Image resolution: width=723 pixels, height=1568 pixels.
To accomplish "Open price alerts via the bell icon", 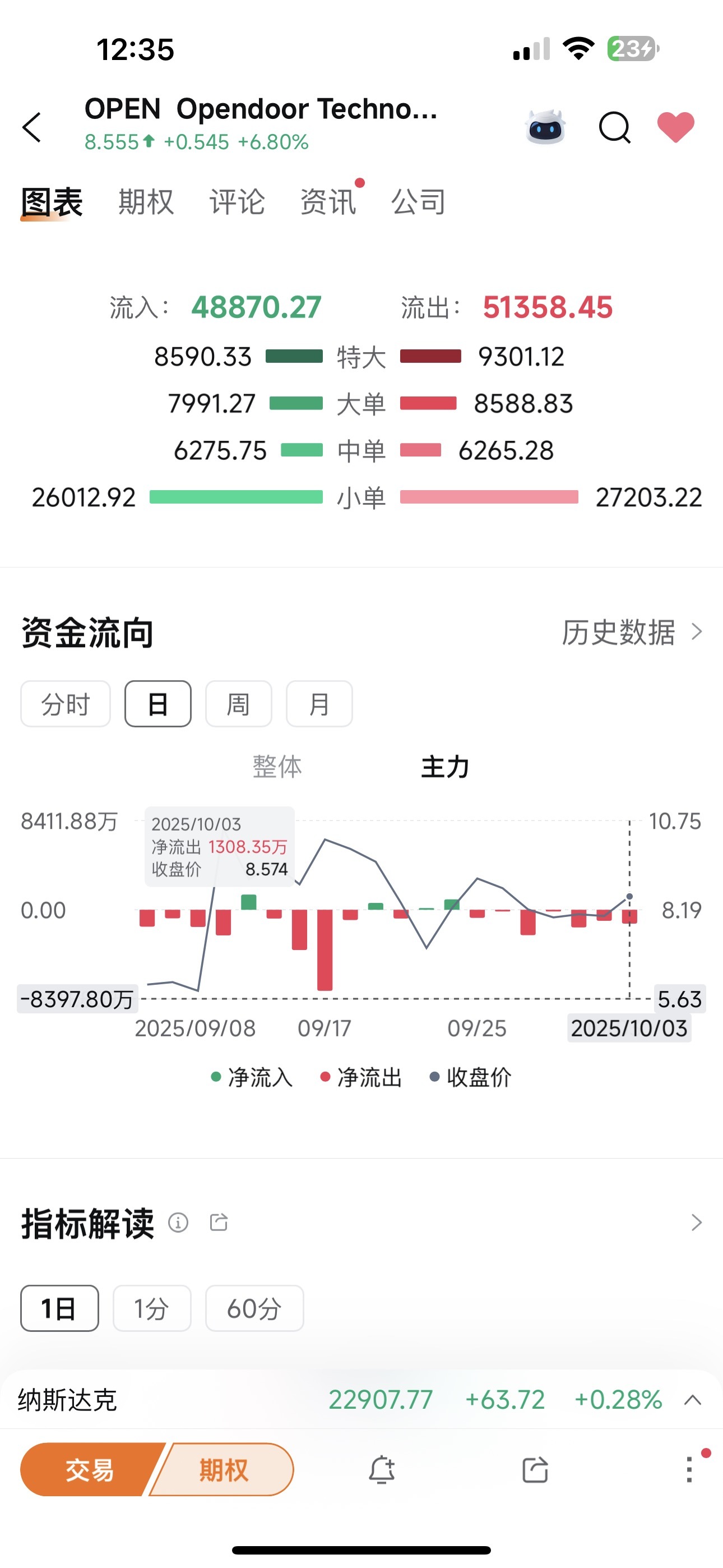I will 383,1469.
